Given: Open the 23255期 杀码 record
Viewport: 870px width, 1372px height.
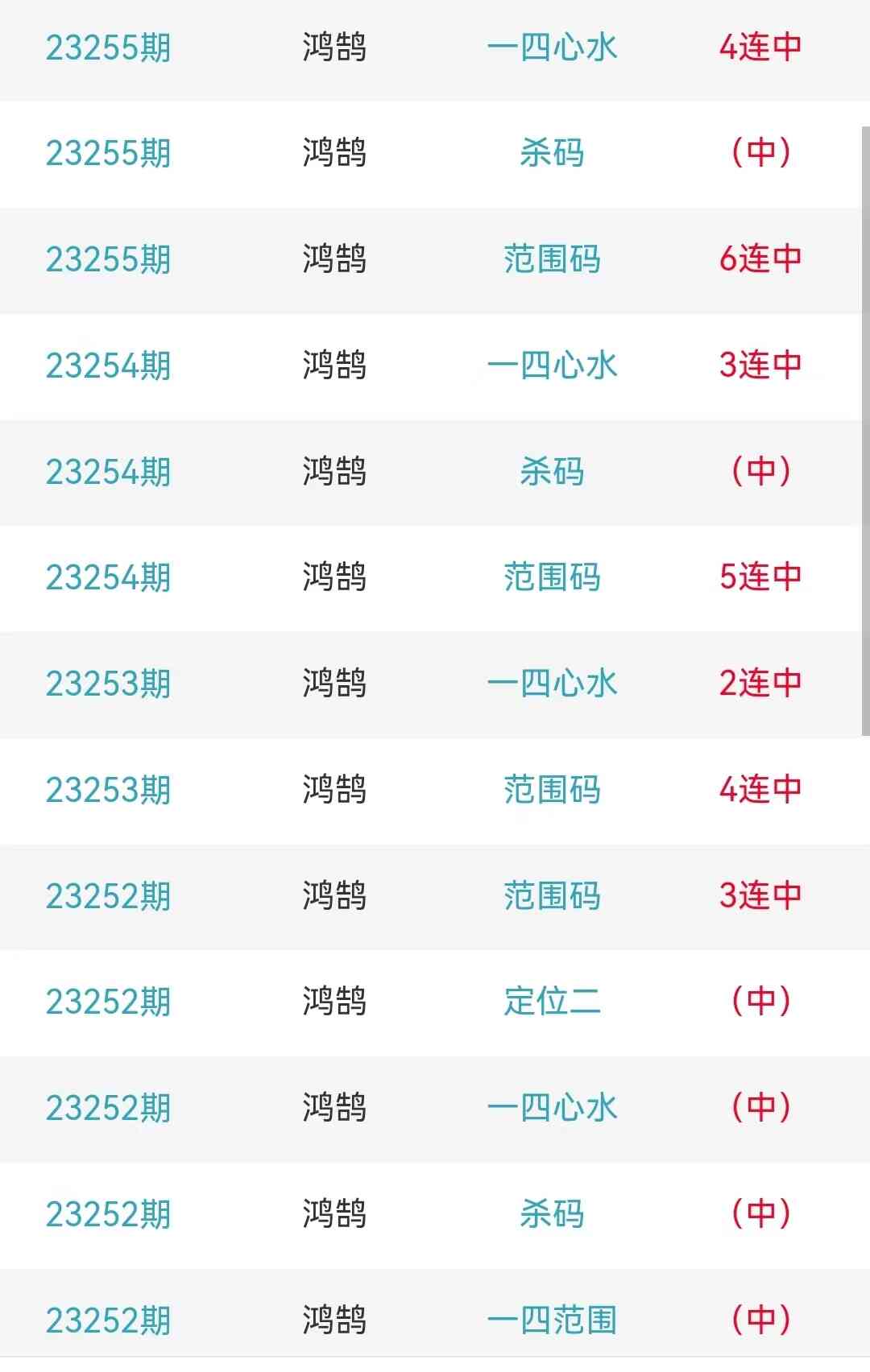Looking at the screenshot, I should coord(552,153).
